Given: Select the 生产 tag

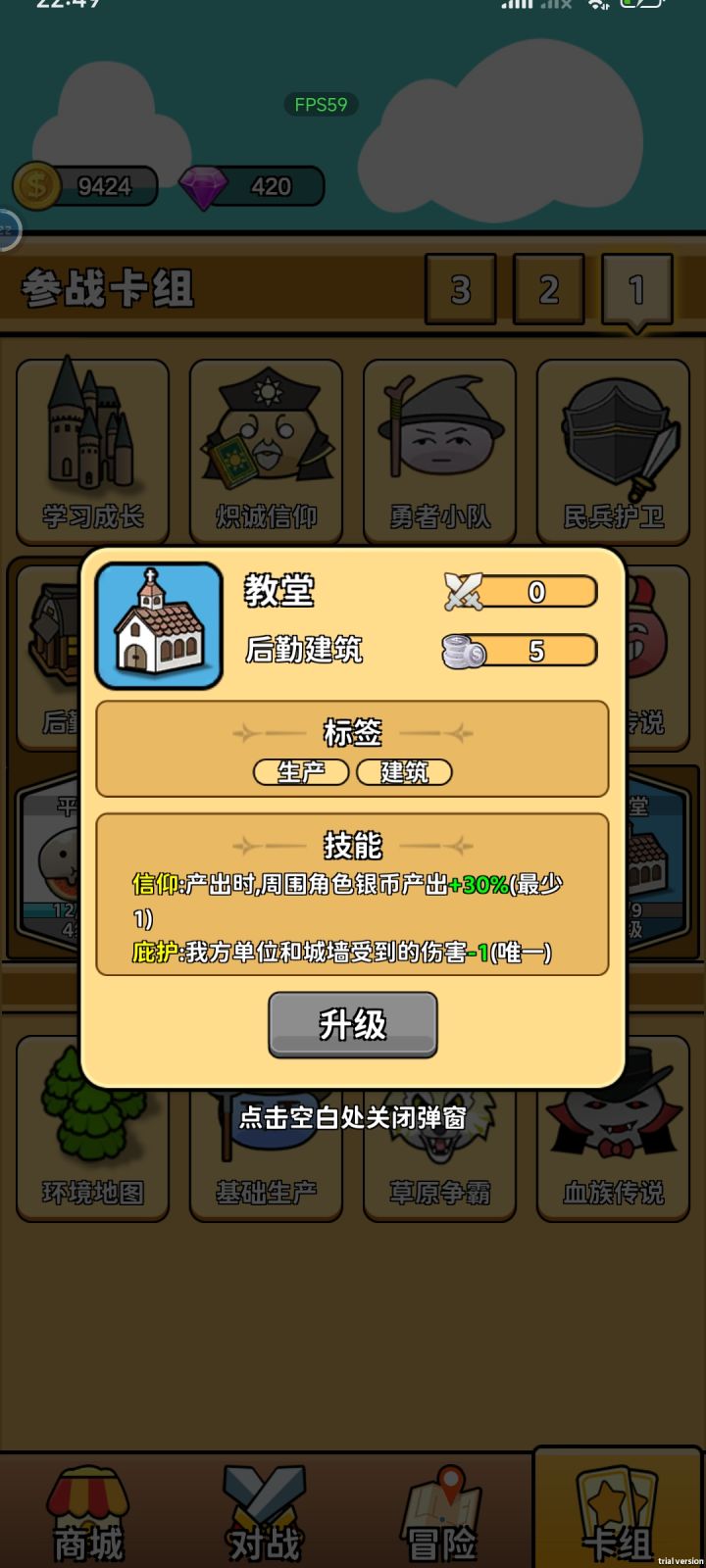Looking at the screenshot, I should pos(300,772).
